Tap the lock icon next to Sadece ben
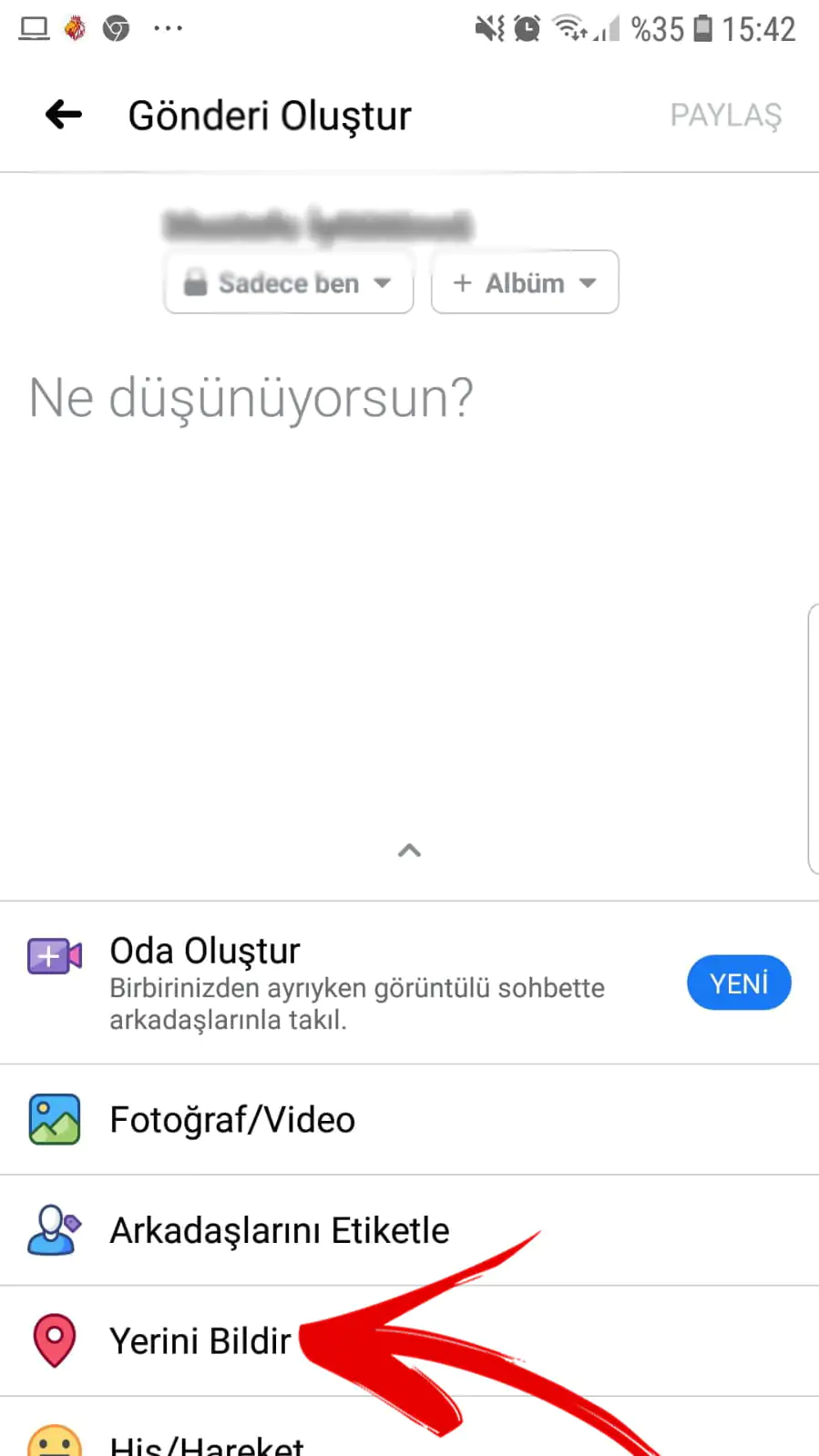Screen dimensions: 819x1456 tap(196, 283)
